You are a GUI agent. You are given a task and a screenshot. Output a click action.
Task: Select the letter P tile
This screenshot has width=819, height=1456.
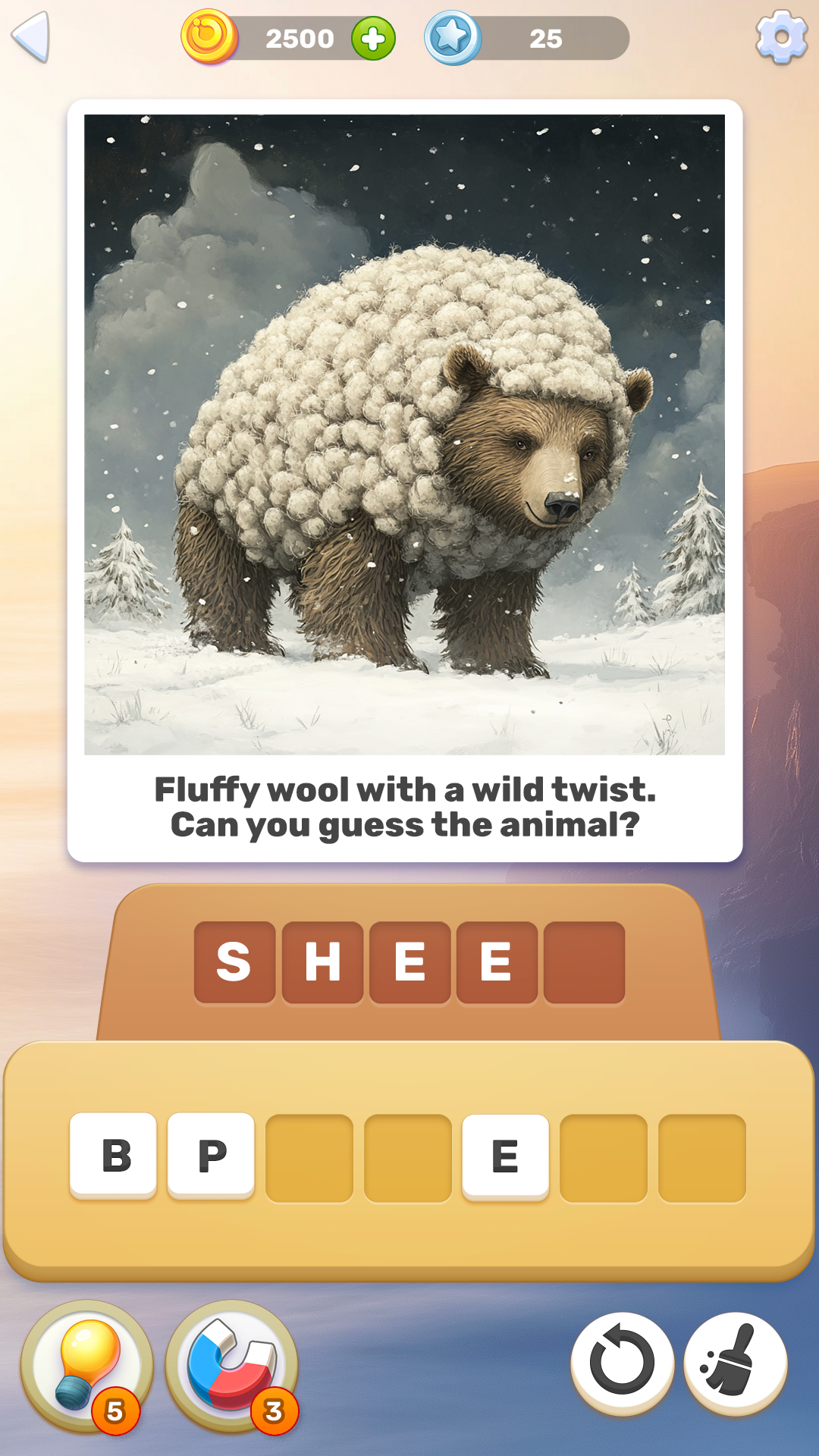tap(211, 1156)
